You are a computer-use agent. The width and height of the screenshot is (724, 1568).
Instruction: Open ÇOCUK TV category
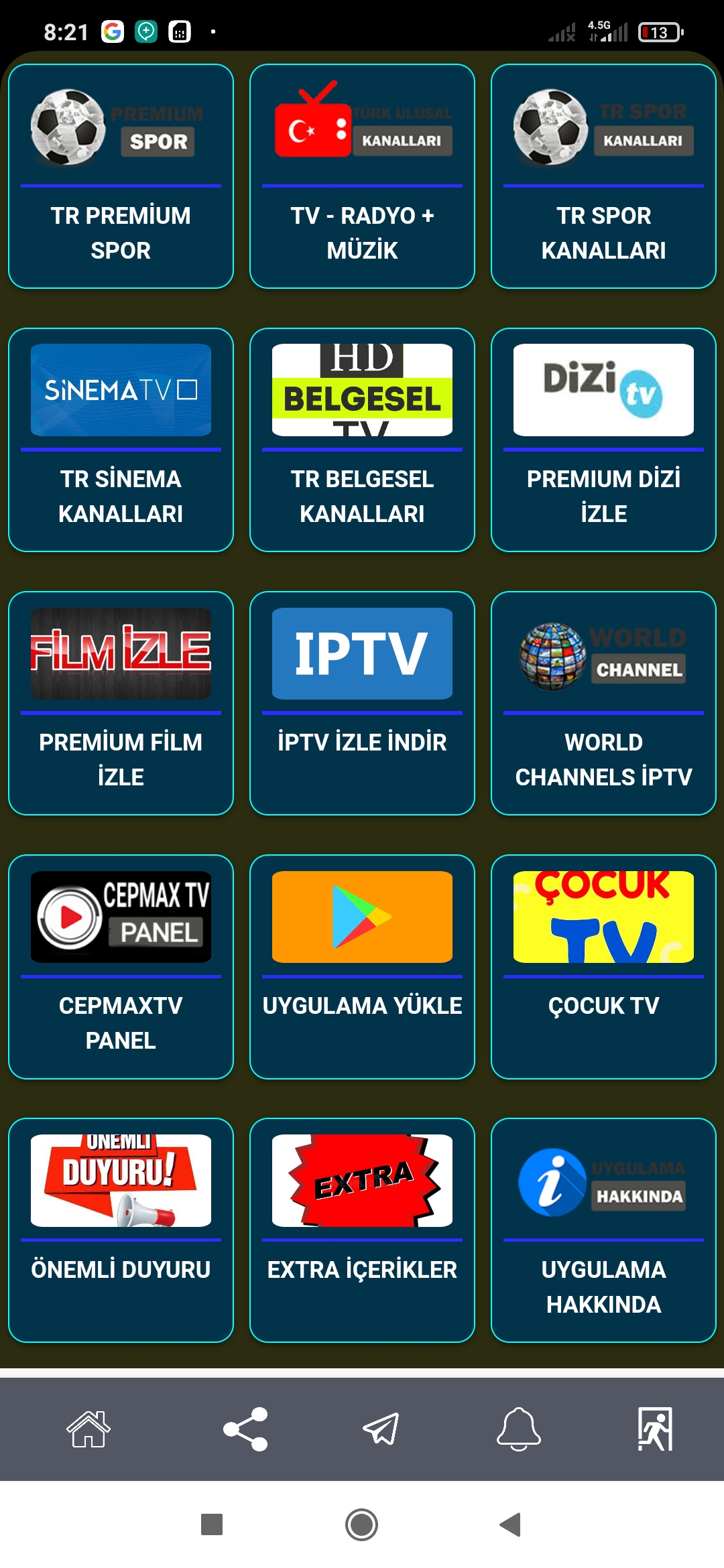[x=603, y=967]
